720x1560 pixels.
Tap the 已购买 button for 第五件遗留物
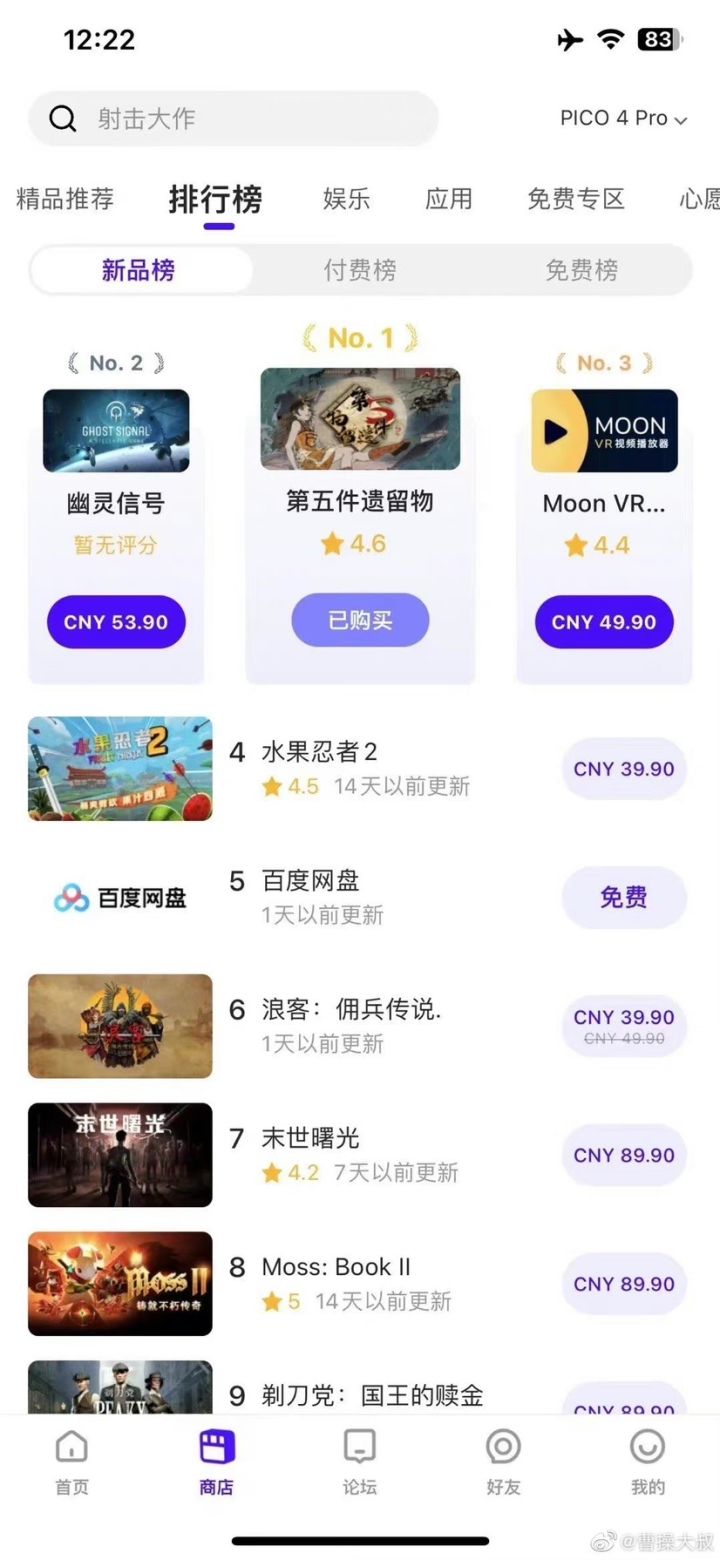pyautogui.click(x=360, y=620)
